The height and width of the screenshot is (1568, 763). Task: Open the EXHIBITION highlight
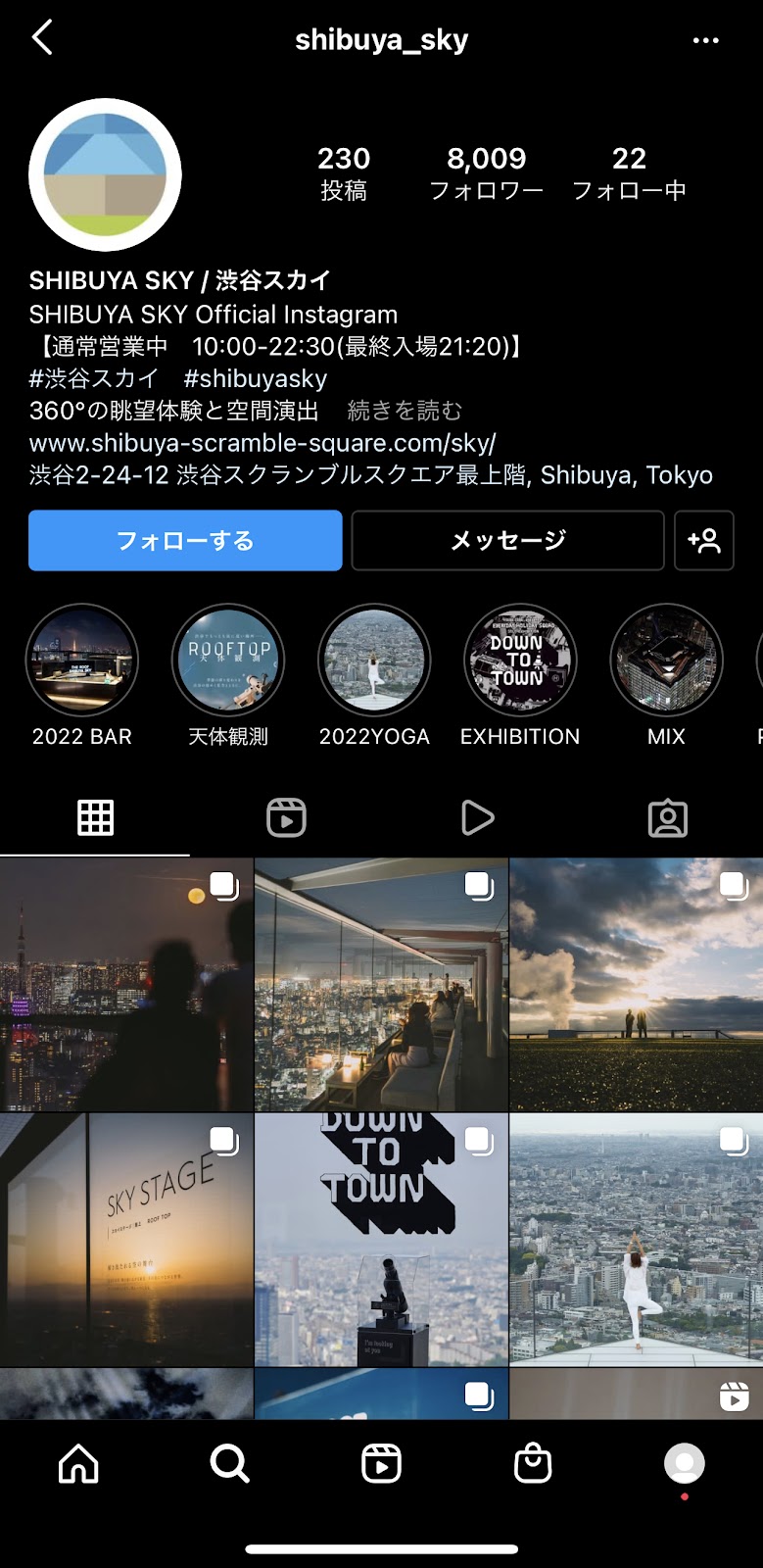[520, 661]
